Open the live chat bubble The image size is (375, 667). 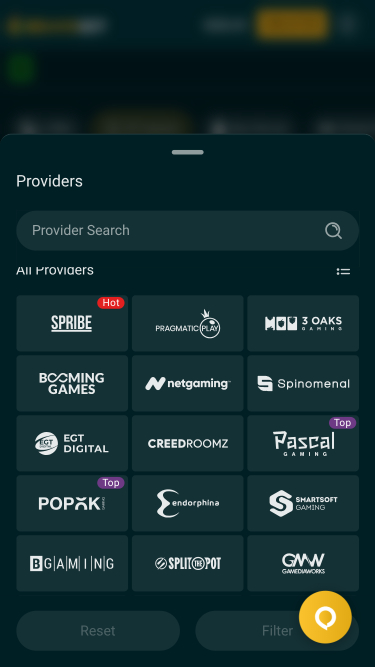[325, 617]
